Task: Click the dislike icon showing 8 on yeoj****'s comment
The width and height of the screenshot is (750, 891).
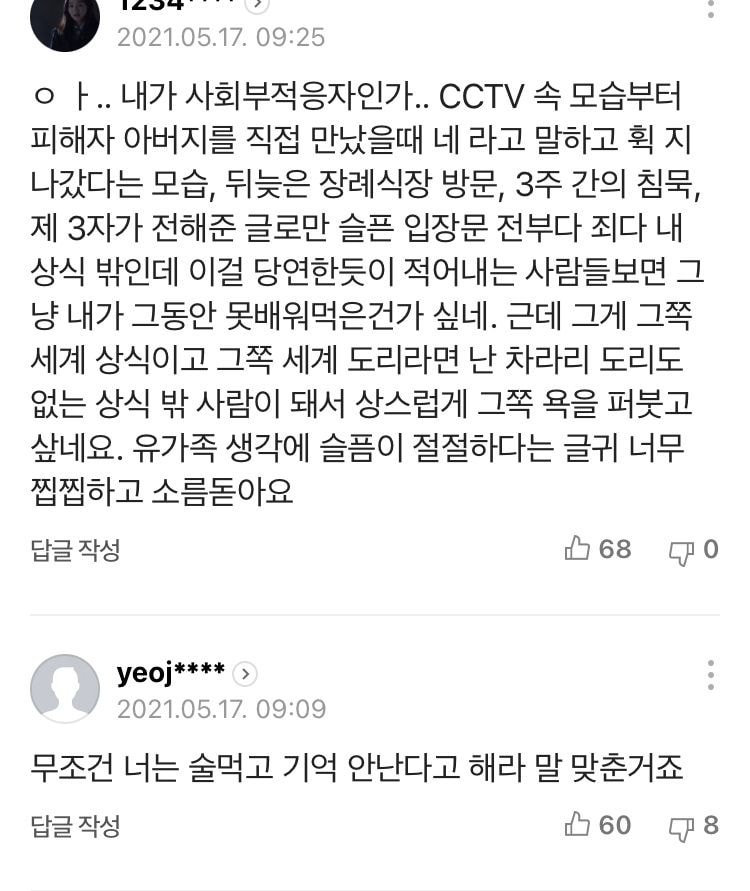Action: [x=682, y=828]
